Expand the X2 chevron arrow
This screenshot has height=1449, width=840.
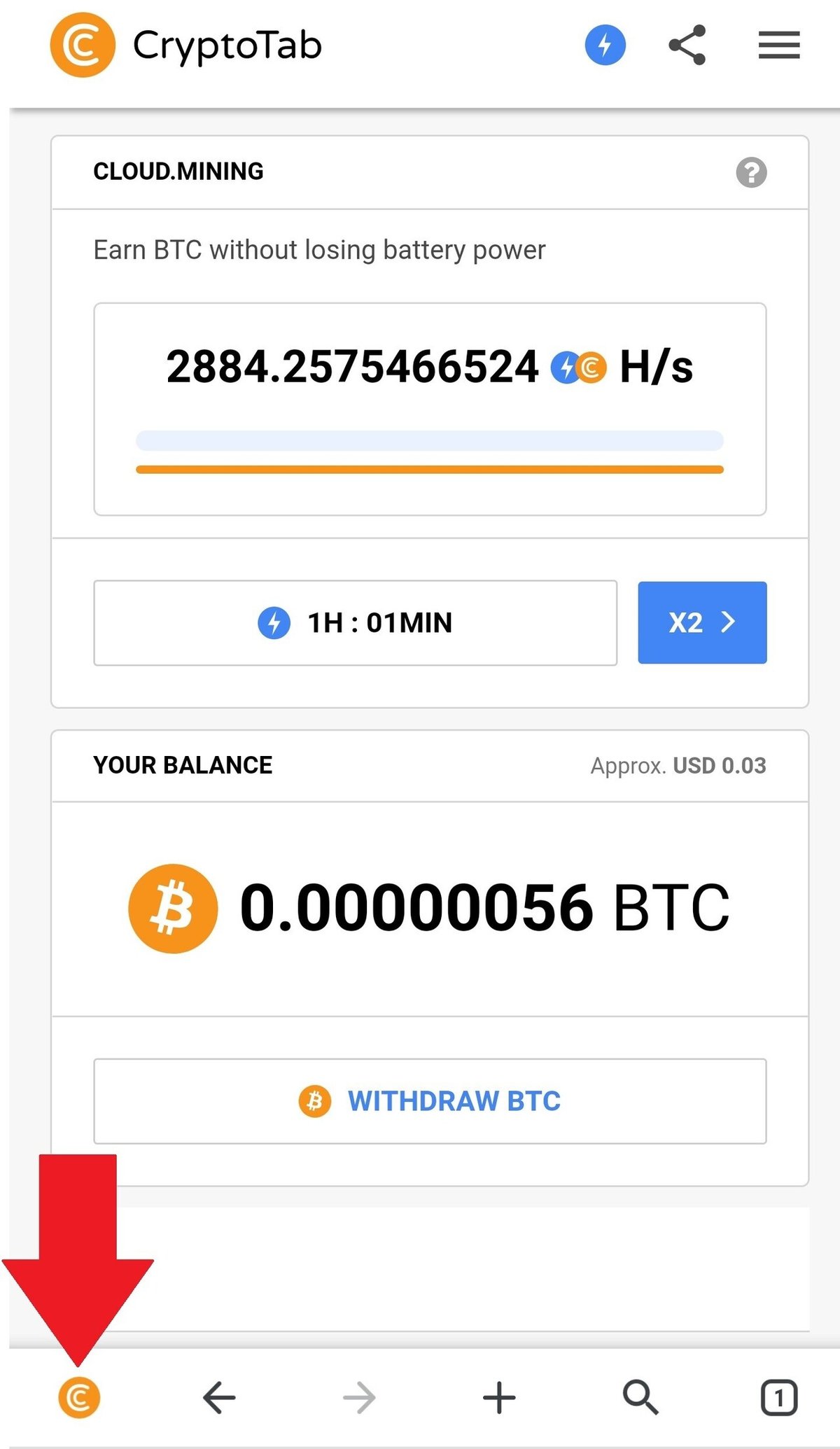coord(730,622)
